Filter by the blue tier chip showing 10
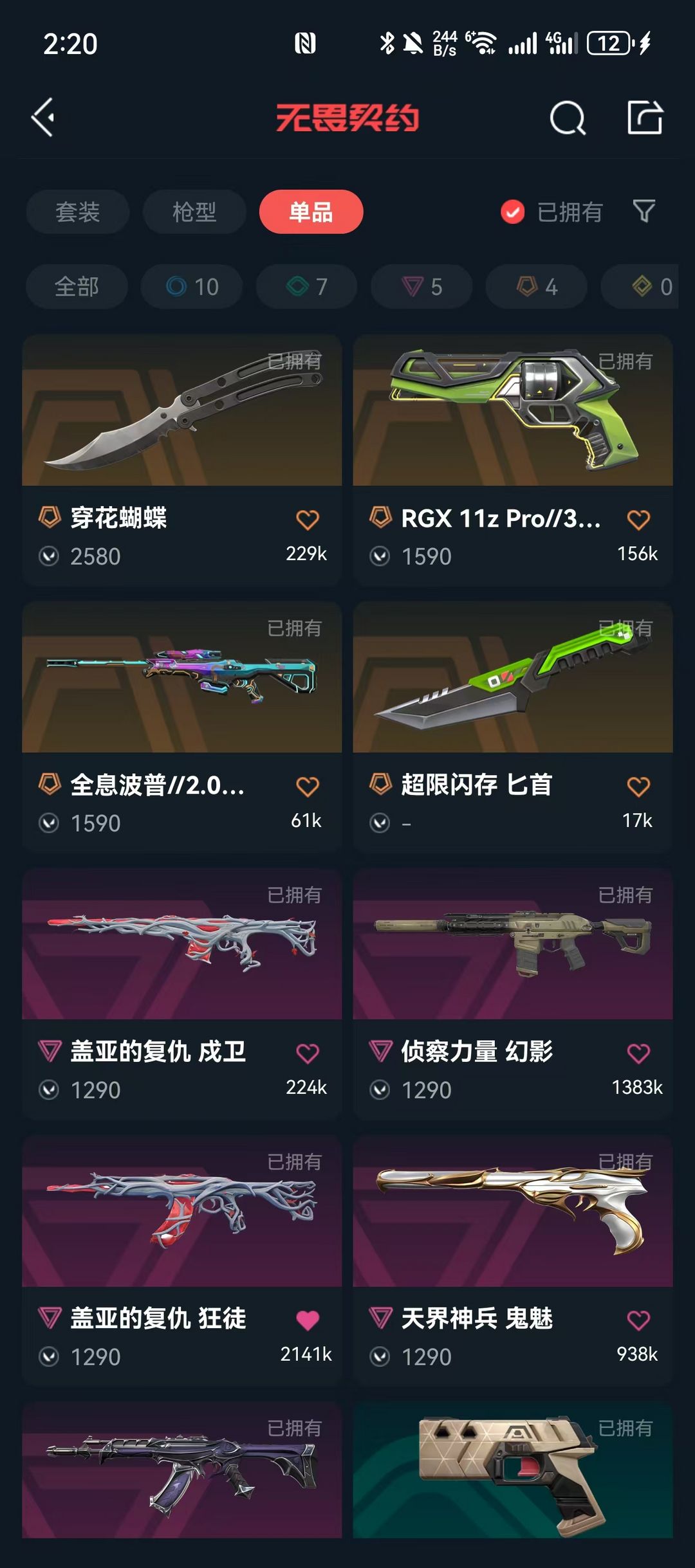This screenshot has width=695, height=1568. (192, 286)
